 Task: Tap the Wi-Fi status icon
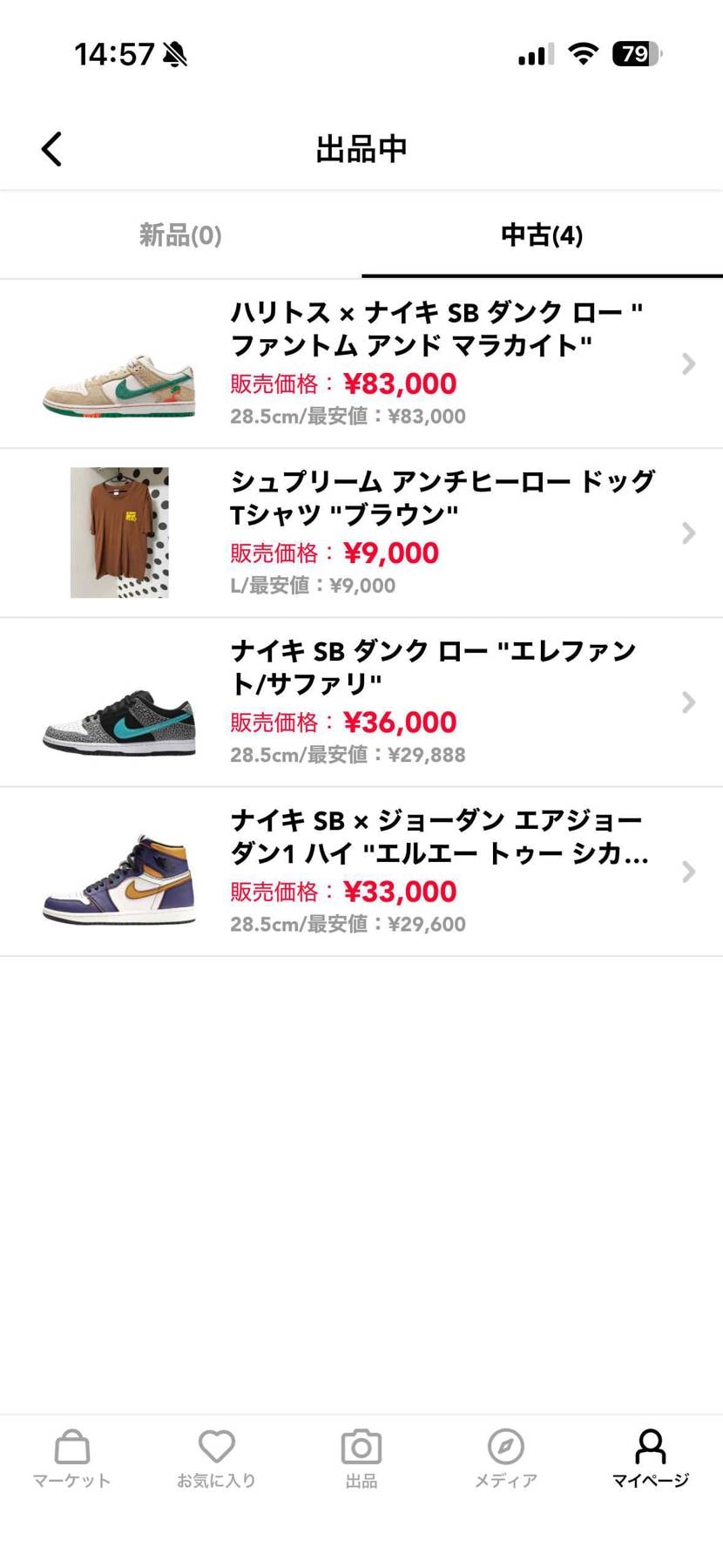click(x=582, y=53)
